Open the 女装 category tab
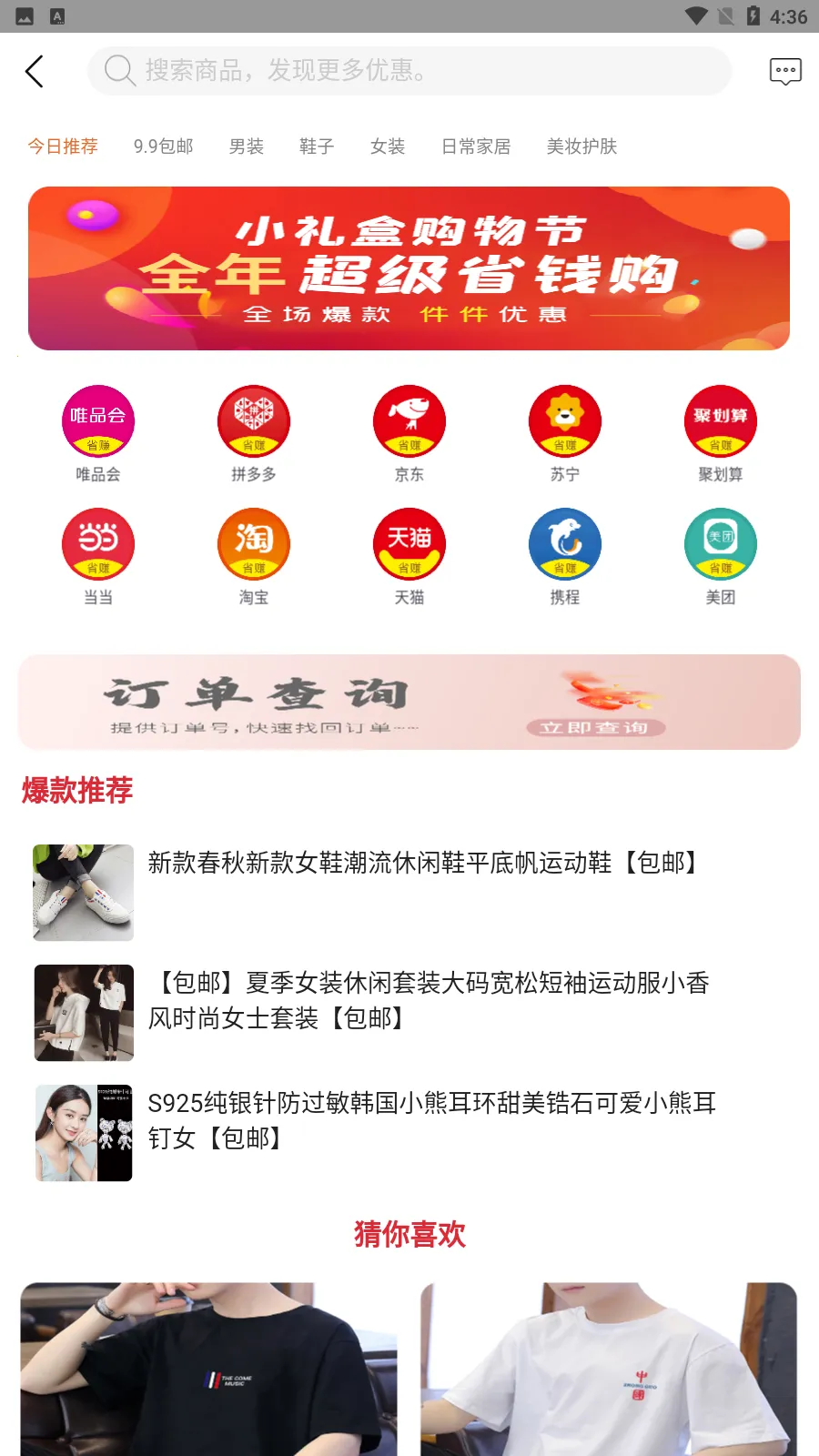Viewport: 819px width, 1456px height. [388, 147]
